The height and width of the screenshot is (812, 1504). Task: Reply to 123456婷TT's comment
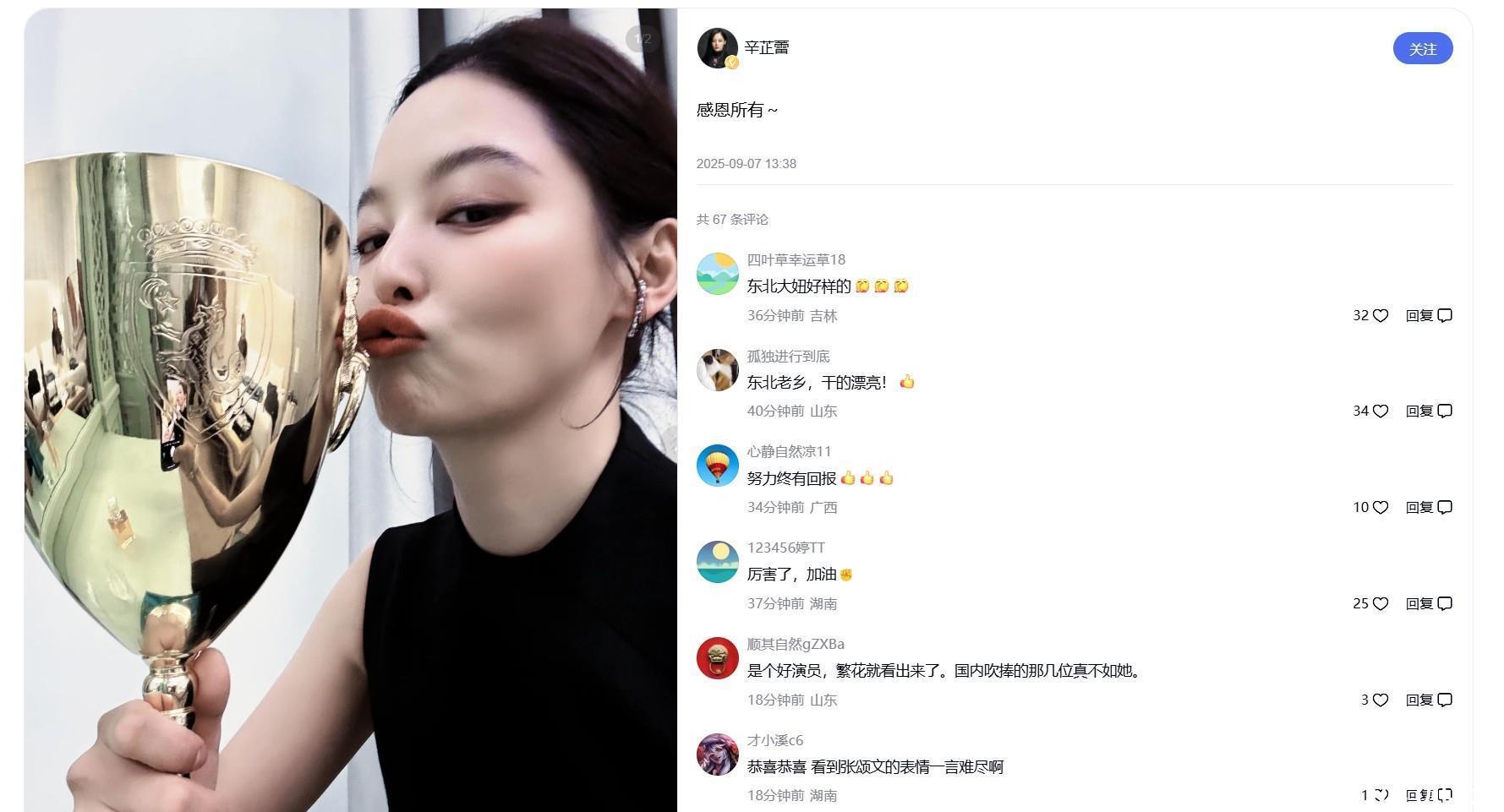pos(1429,604)
